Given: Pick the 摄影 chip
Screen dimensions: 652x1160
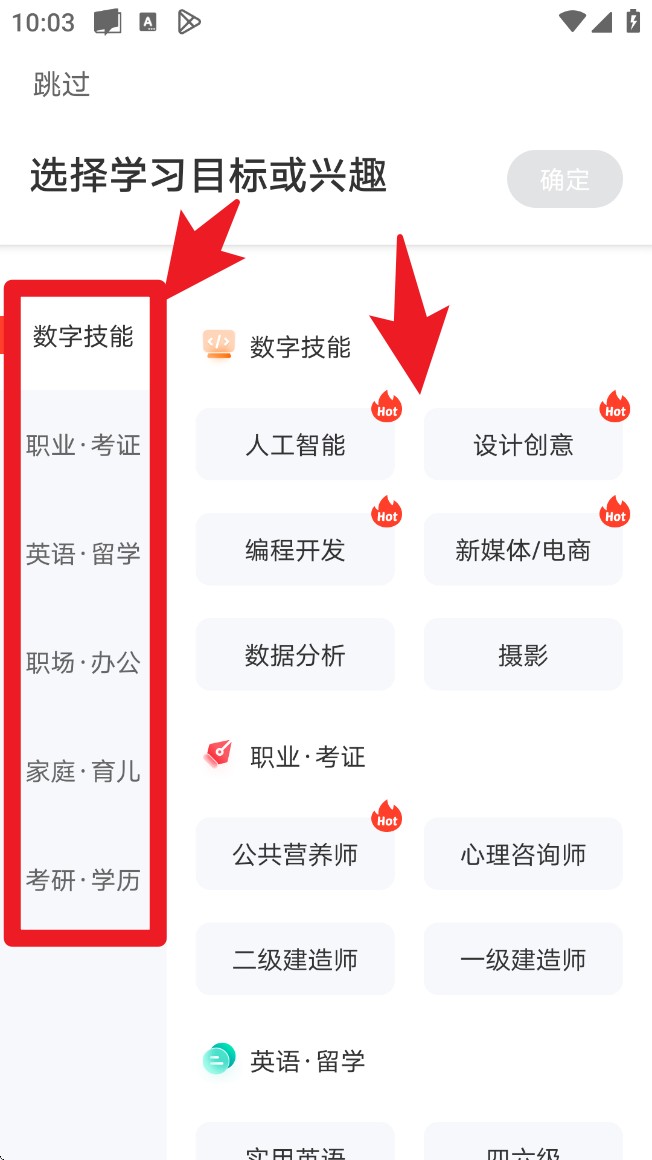Looking at the screenshot, I should coord(523,654).
